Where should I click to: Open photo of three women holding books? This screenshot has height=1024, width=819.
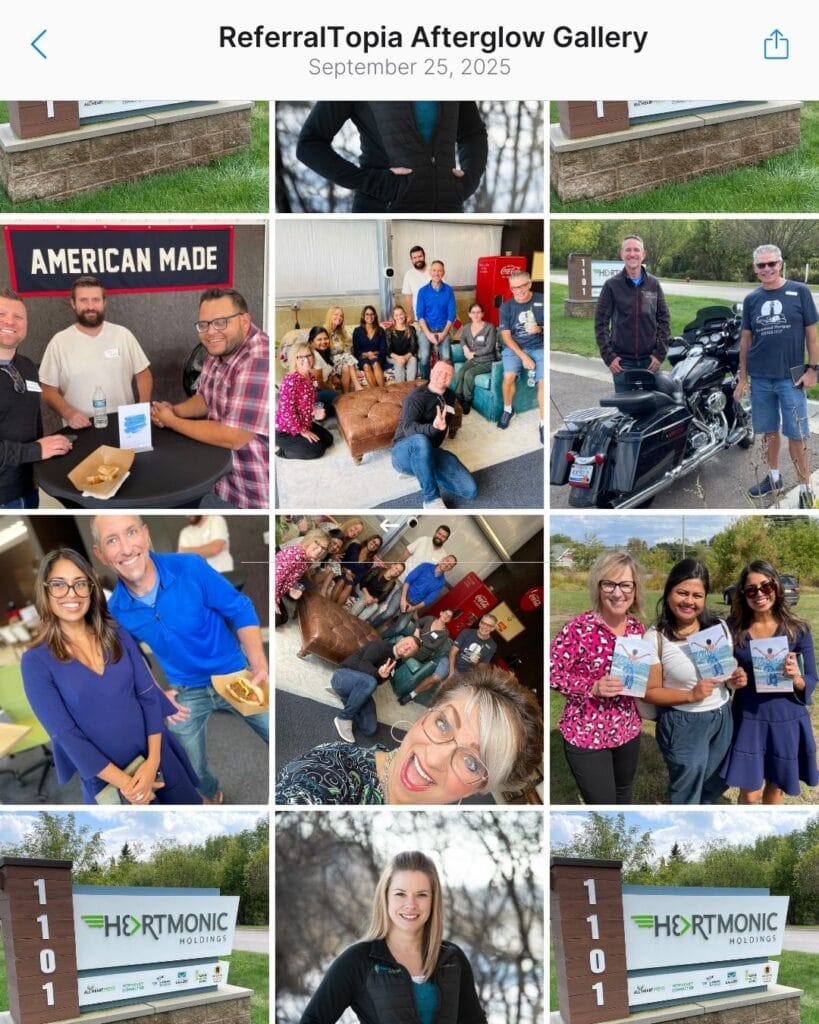[684, 659]
